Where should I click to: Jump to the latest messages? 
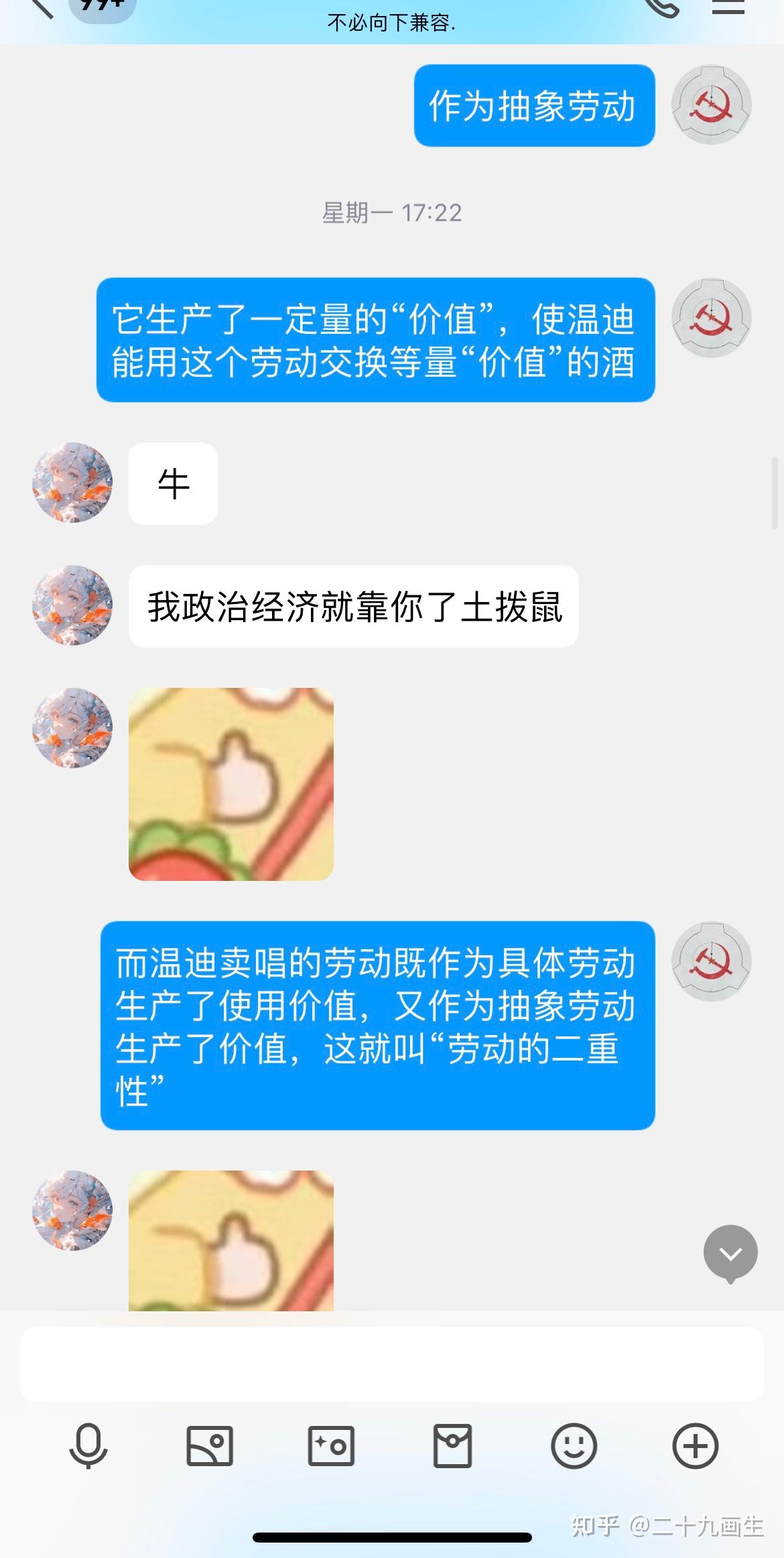coord(730,1252)
